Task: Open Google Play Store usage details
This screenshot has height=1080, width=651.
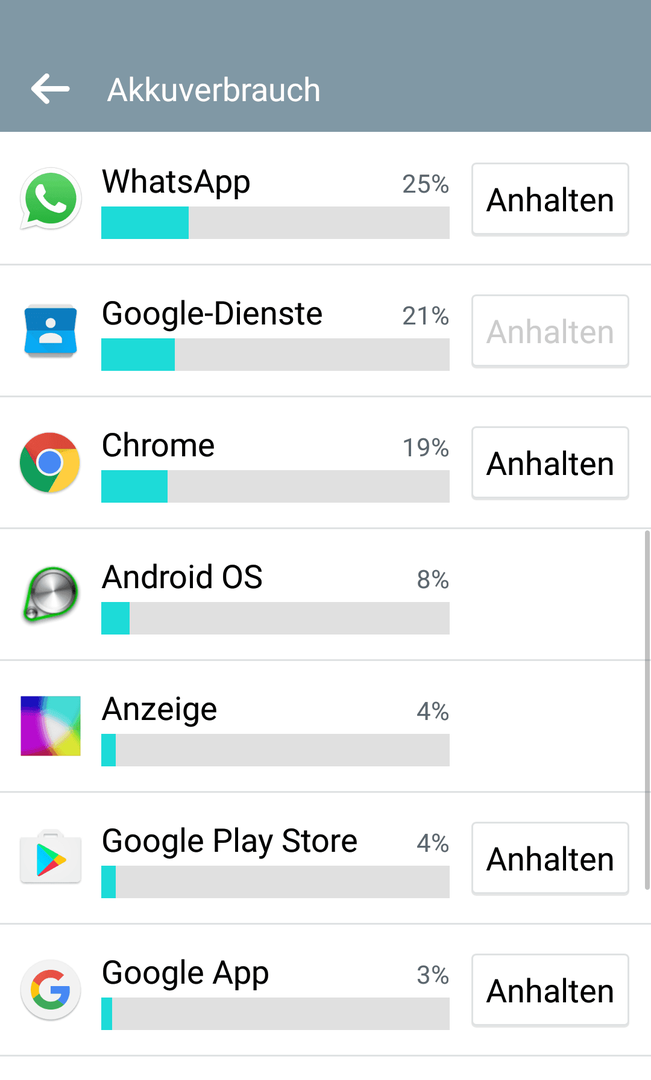Action: [234, 858]
